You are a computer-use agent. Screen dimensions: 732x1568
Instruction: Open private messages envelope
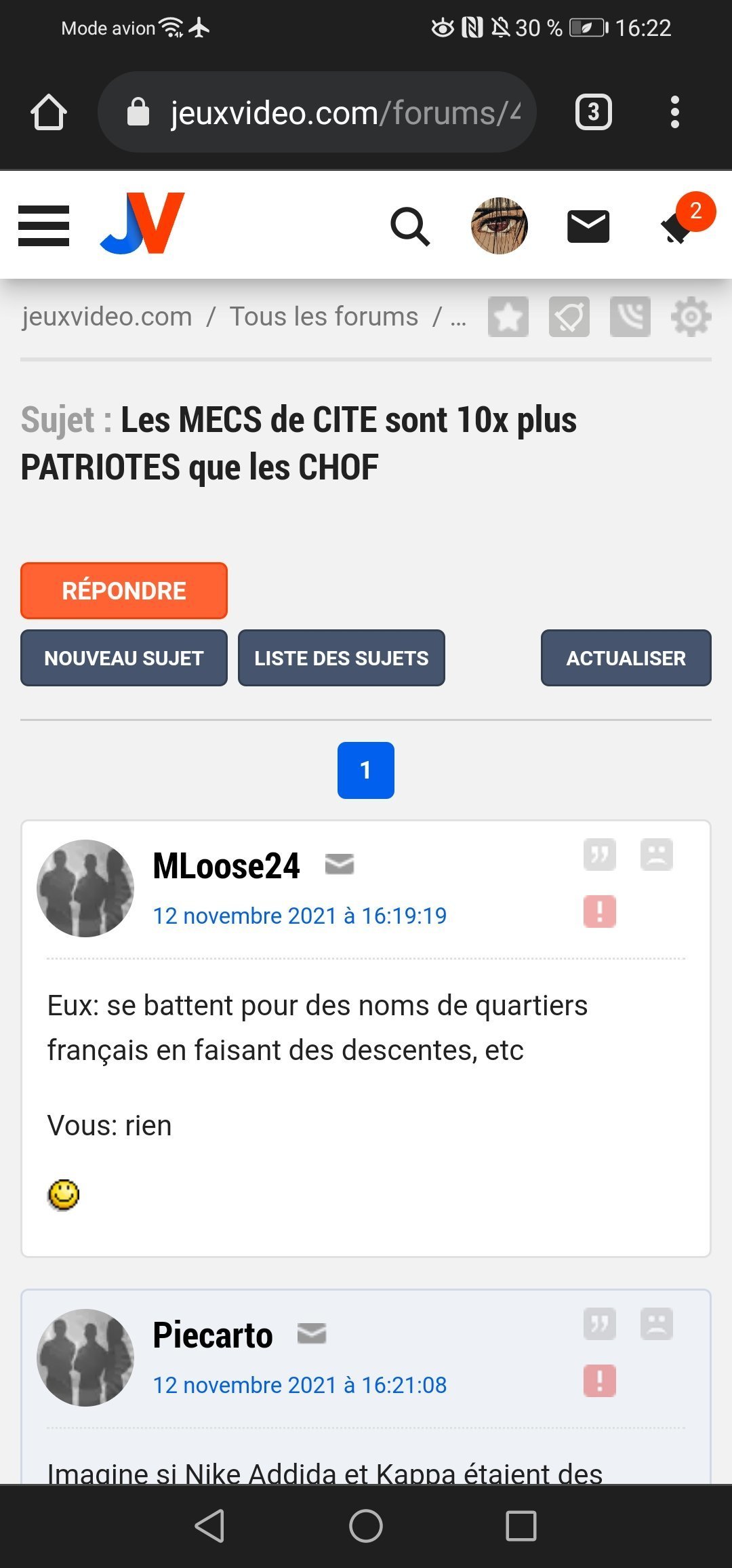pyautogui.click(x=588, y=226)
